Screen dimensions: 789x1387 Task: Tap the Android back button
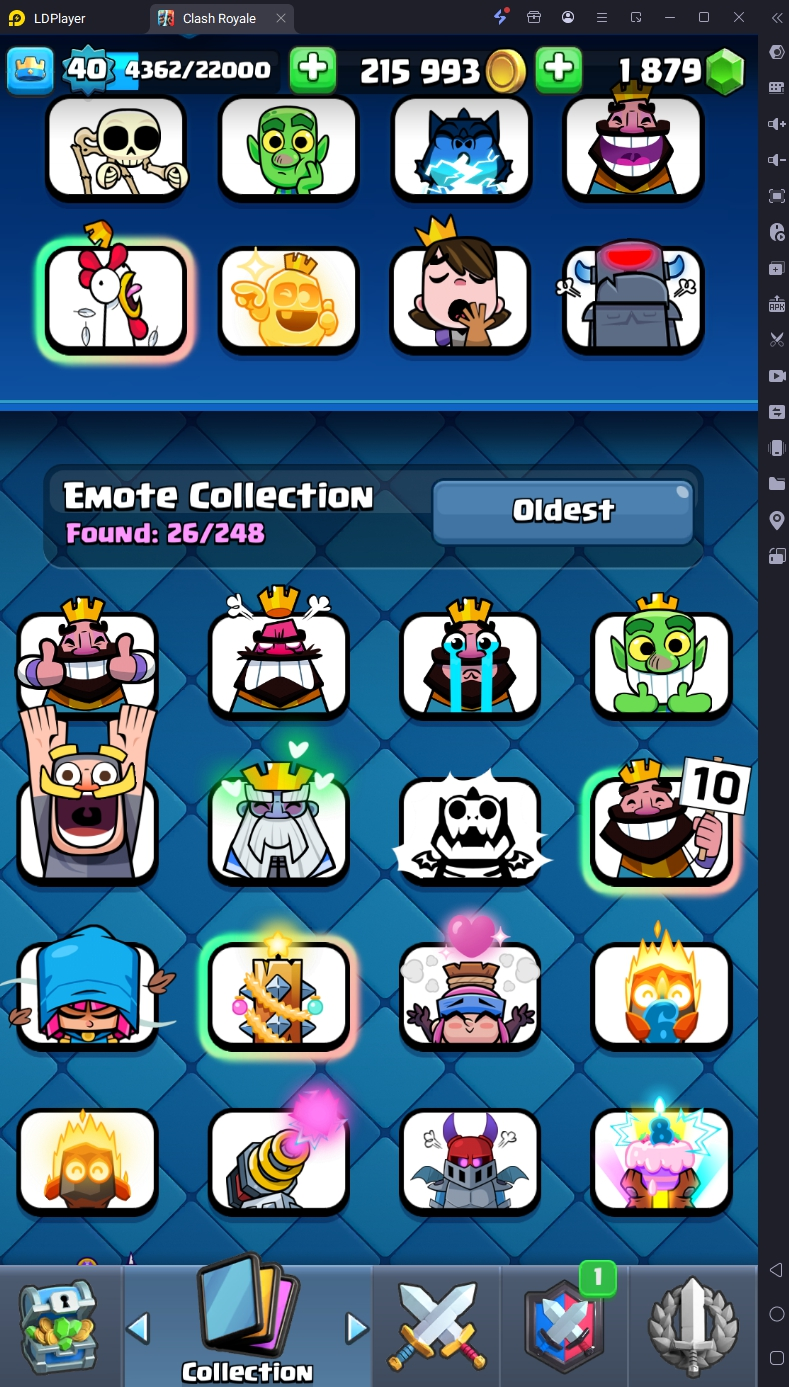776,1270
